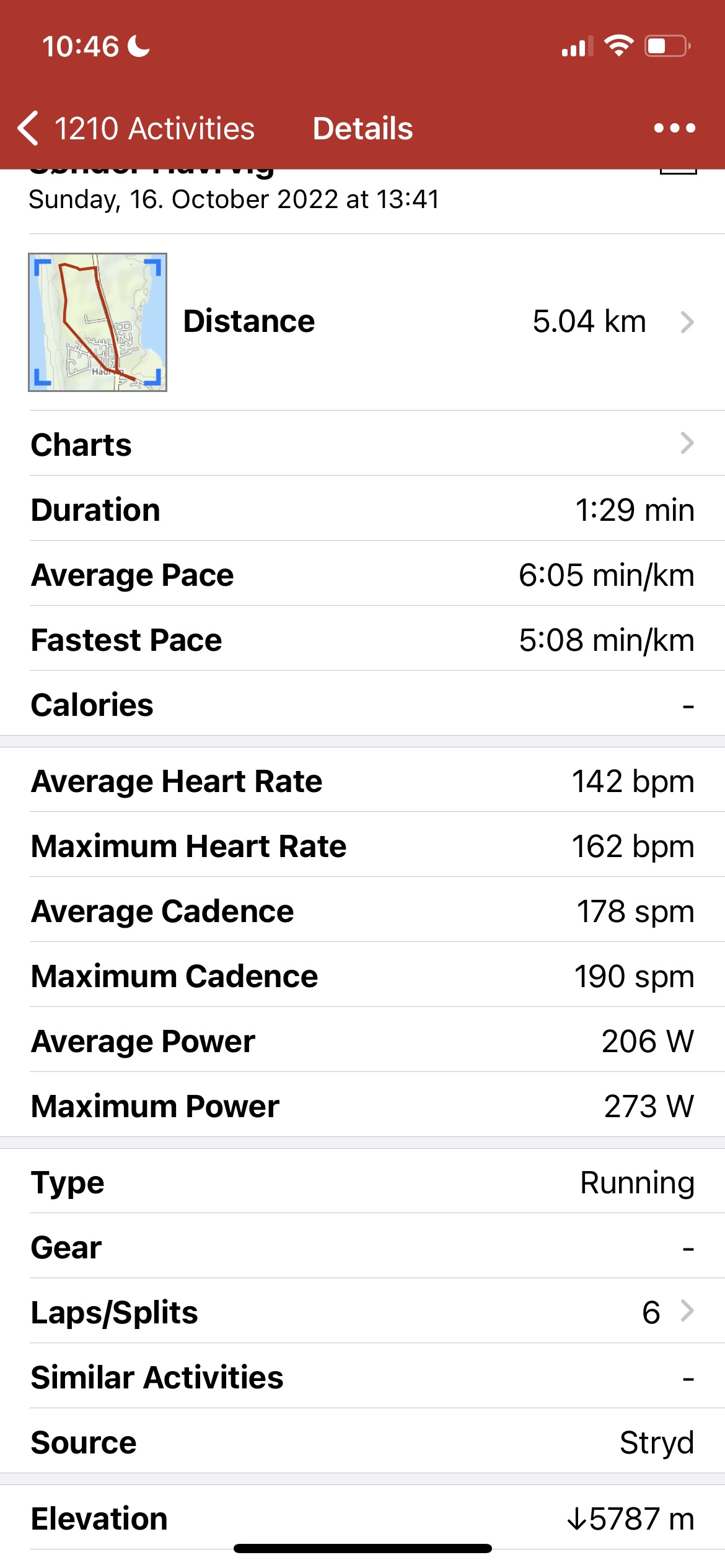This screenshot has height=1568, width=725.
Task: Go back to 1210 Activities list
Action: coord(136,129)
